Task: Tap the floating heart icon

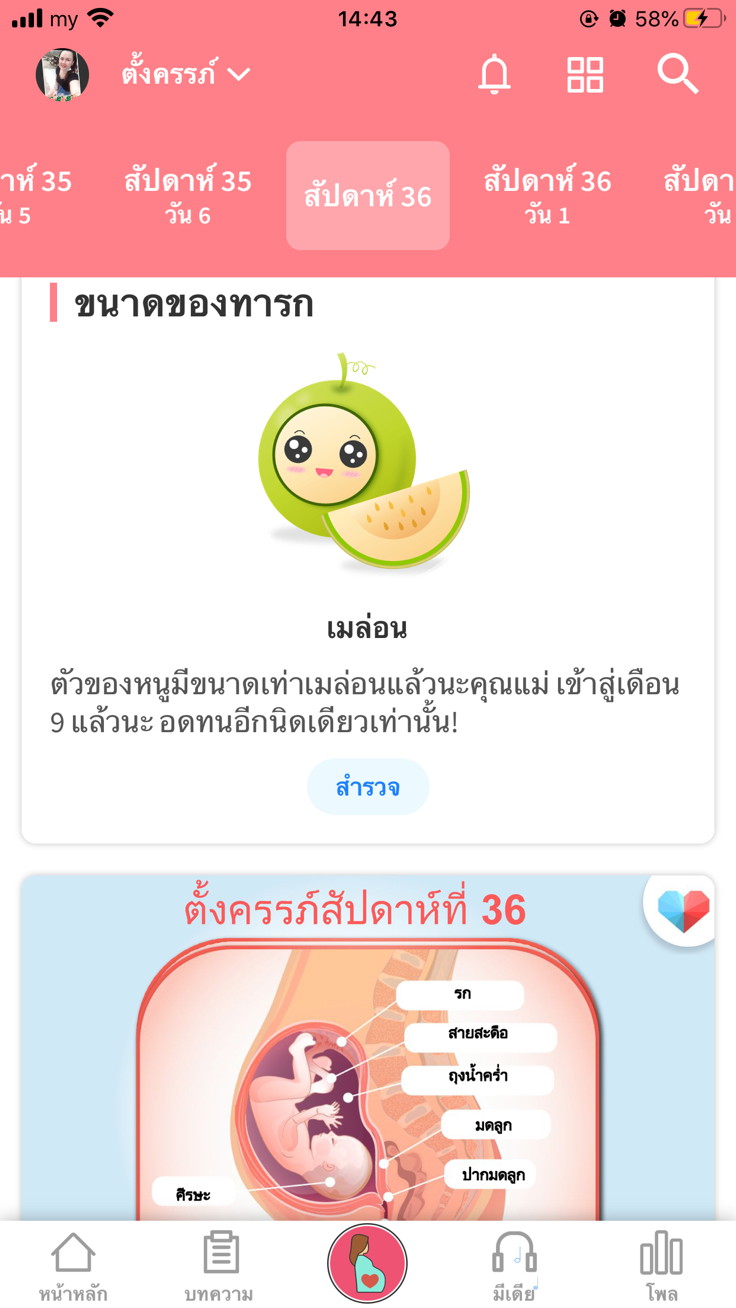Action: click(683, 909)
